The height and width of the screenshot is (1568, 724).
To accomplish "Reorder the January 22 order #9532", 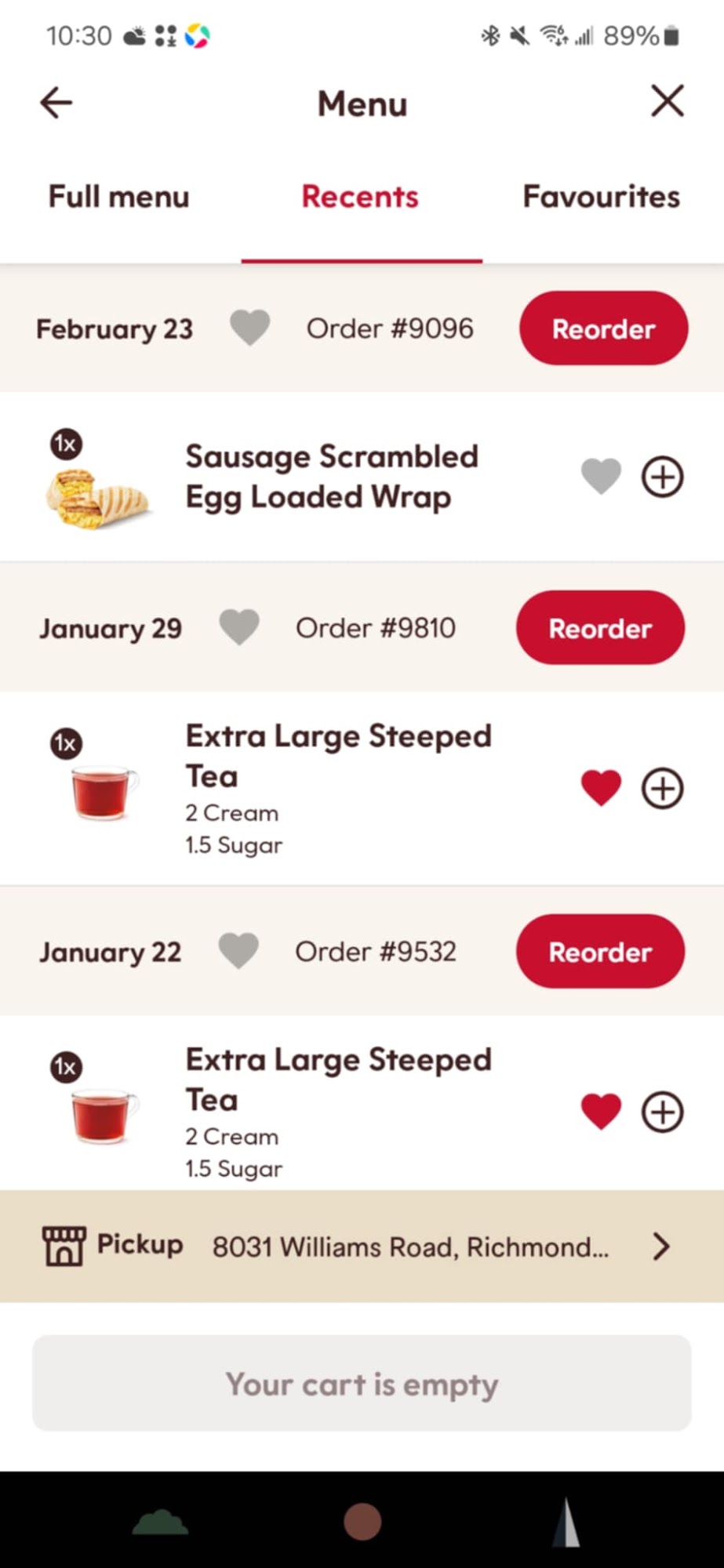I will point(600,952).
